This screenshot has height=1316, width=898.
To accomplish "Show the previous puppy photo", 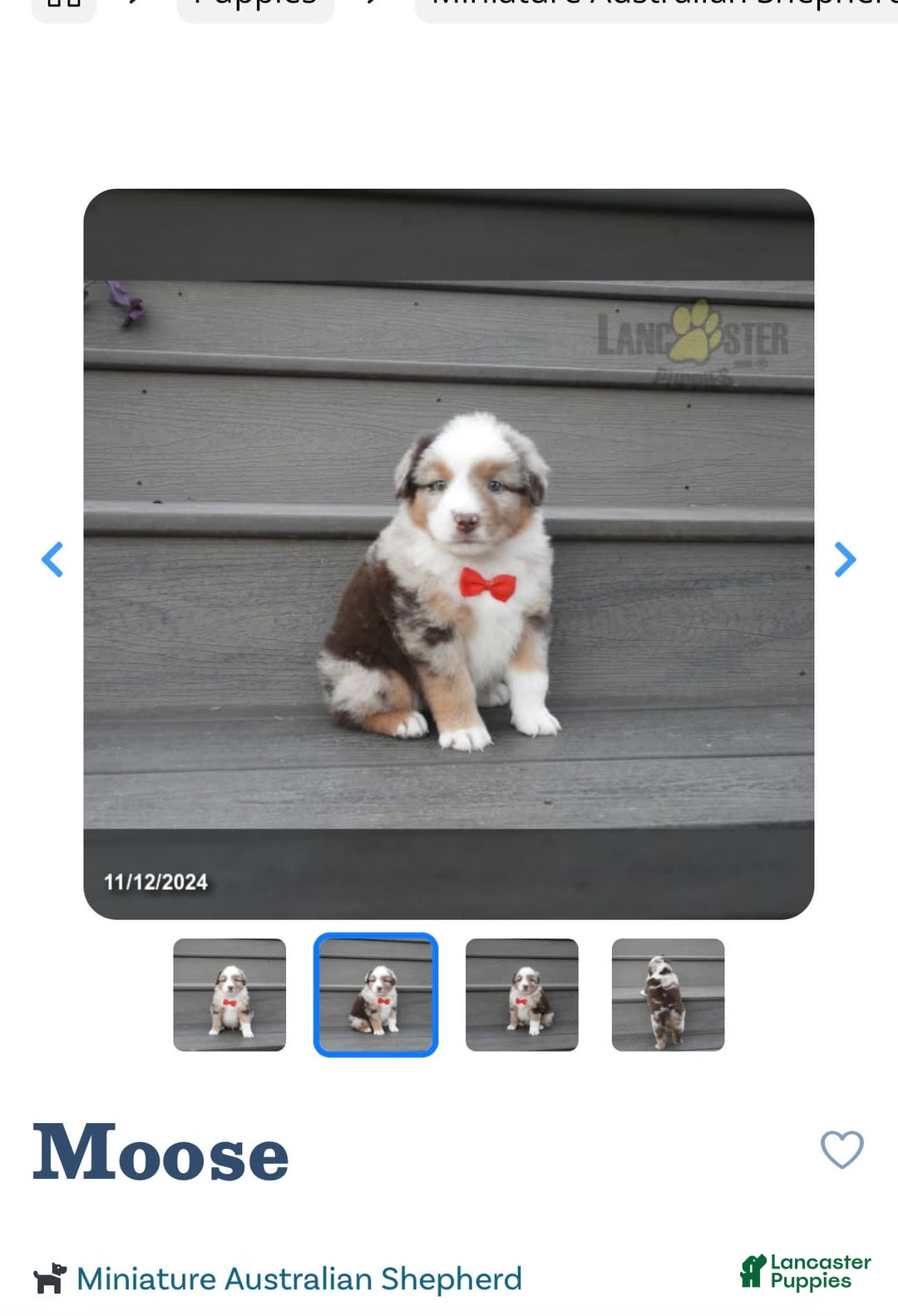I will pos(52,560).
